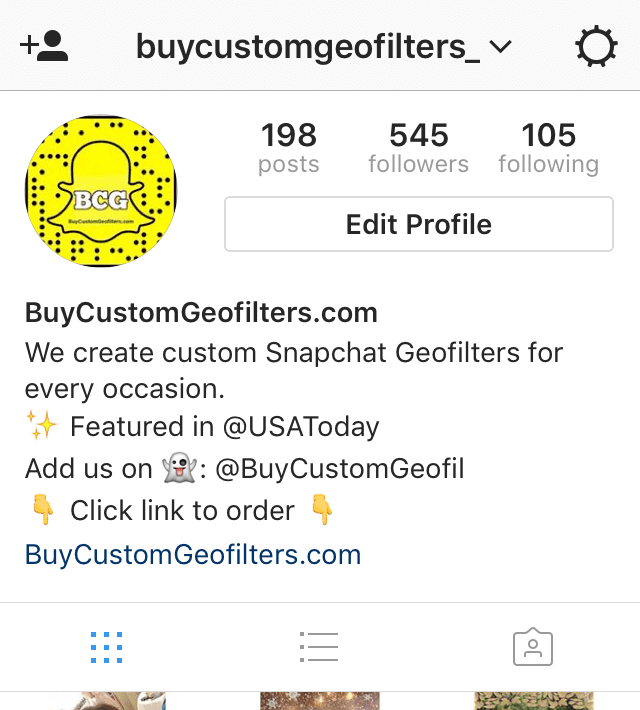View the 545 followers list

[x=418, y=148]
